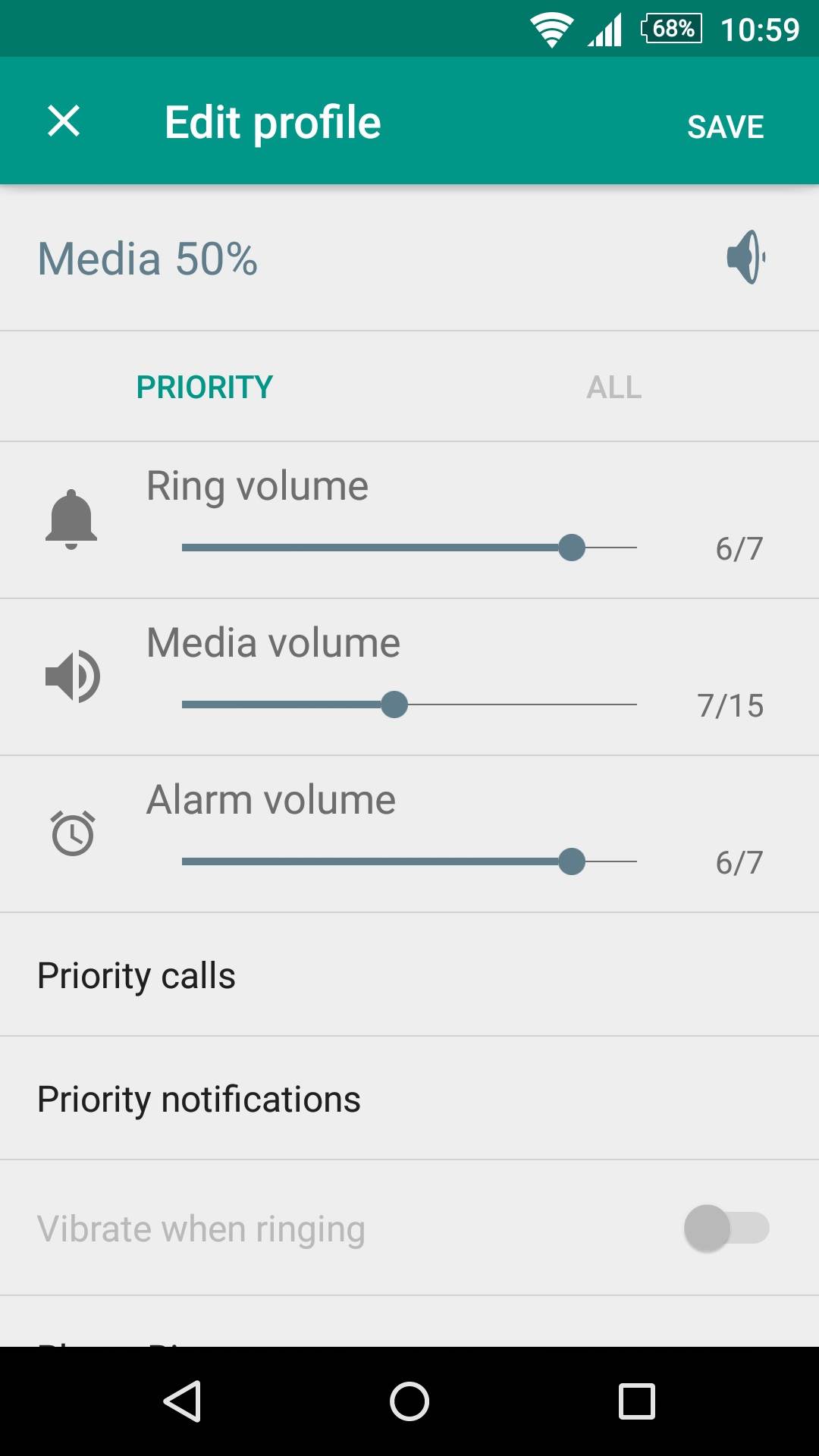Toggle Vibrate when ringing switch
Viewport: 819px width, 1456px height.
coord(726,1228)
